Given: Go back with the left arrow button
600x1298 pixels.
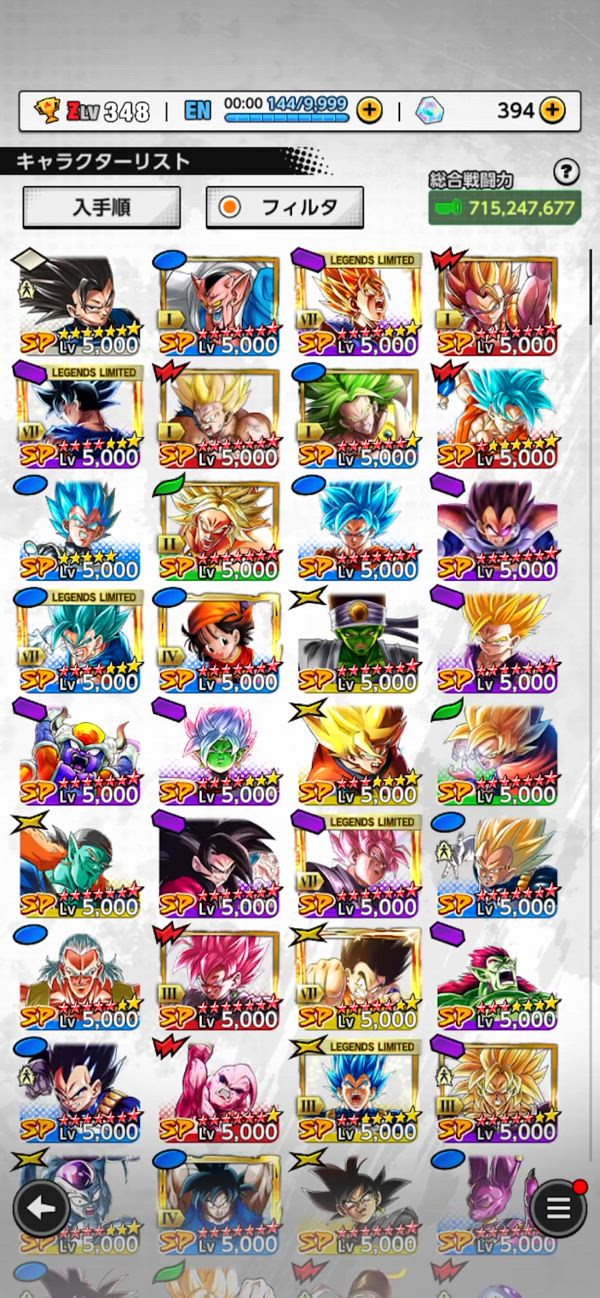Looking at the screenshot, I should 41,1208.
